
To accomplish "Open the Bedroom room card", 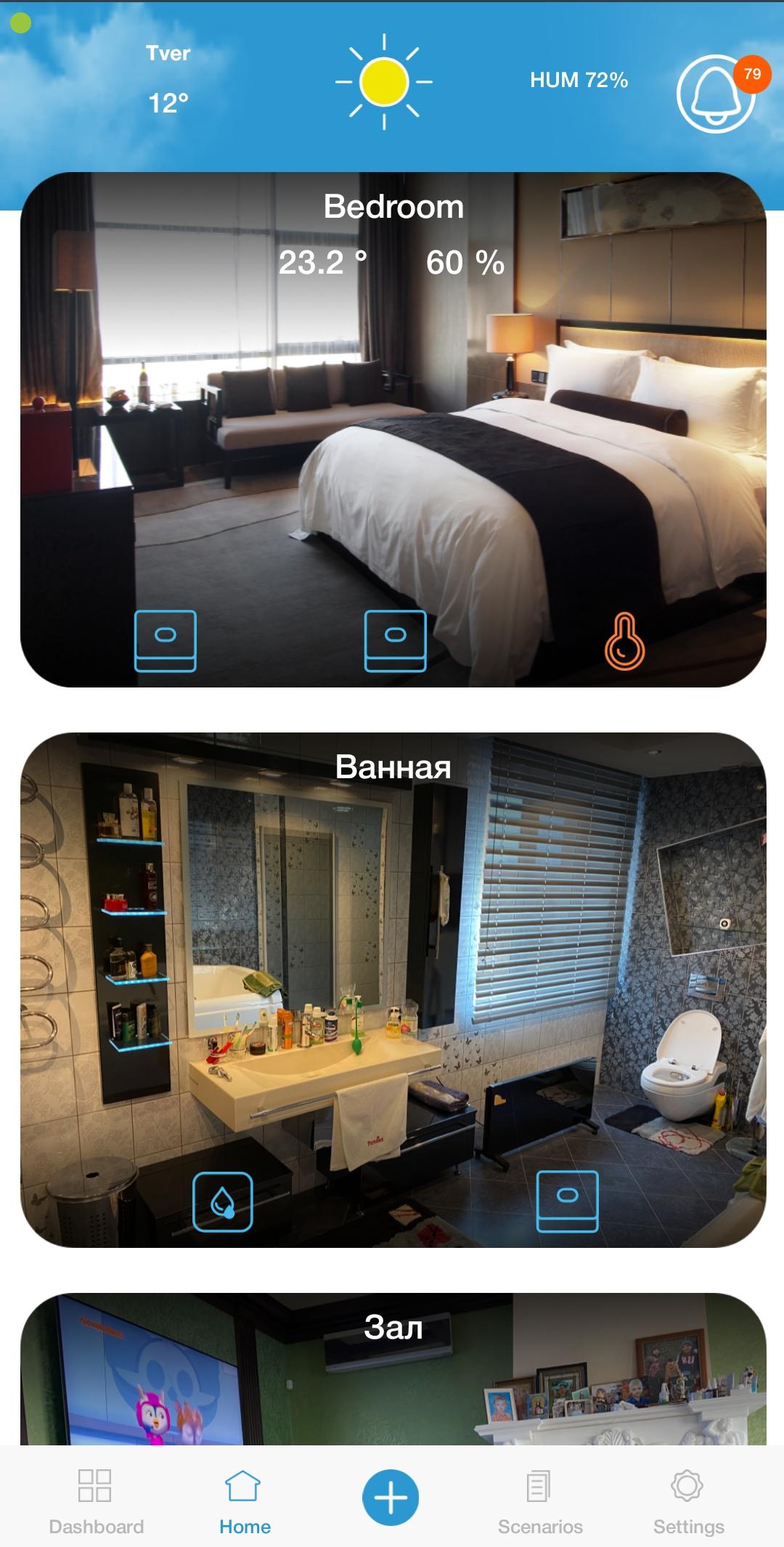I will tap(393, 429).
